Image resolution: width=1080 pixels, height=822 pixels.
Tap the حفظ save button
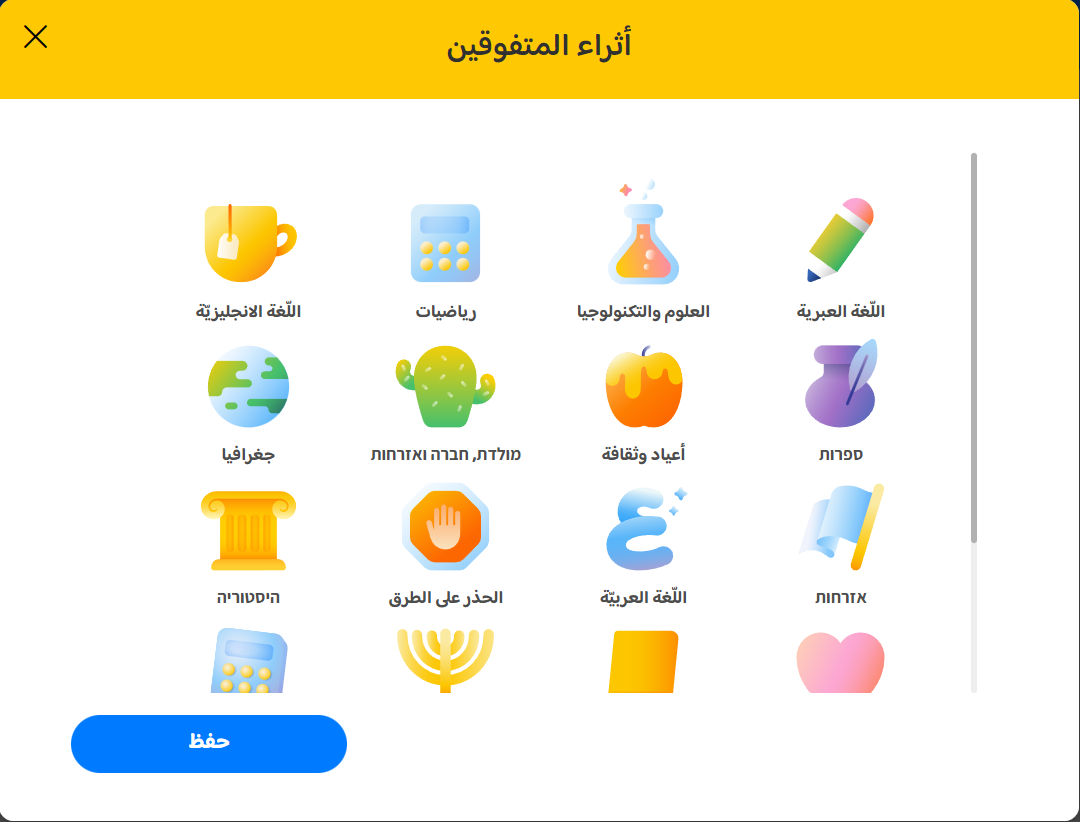pyautogui.click(x=209, y=743)
